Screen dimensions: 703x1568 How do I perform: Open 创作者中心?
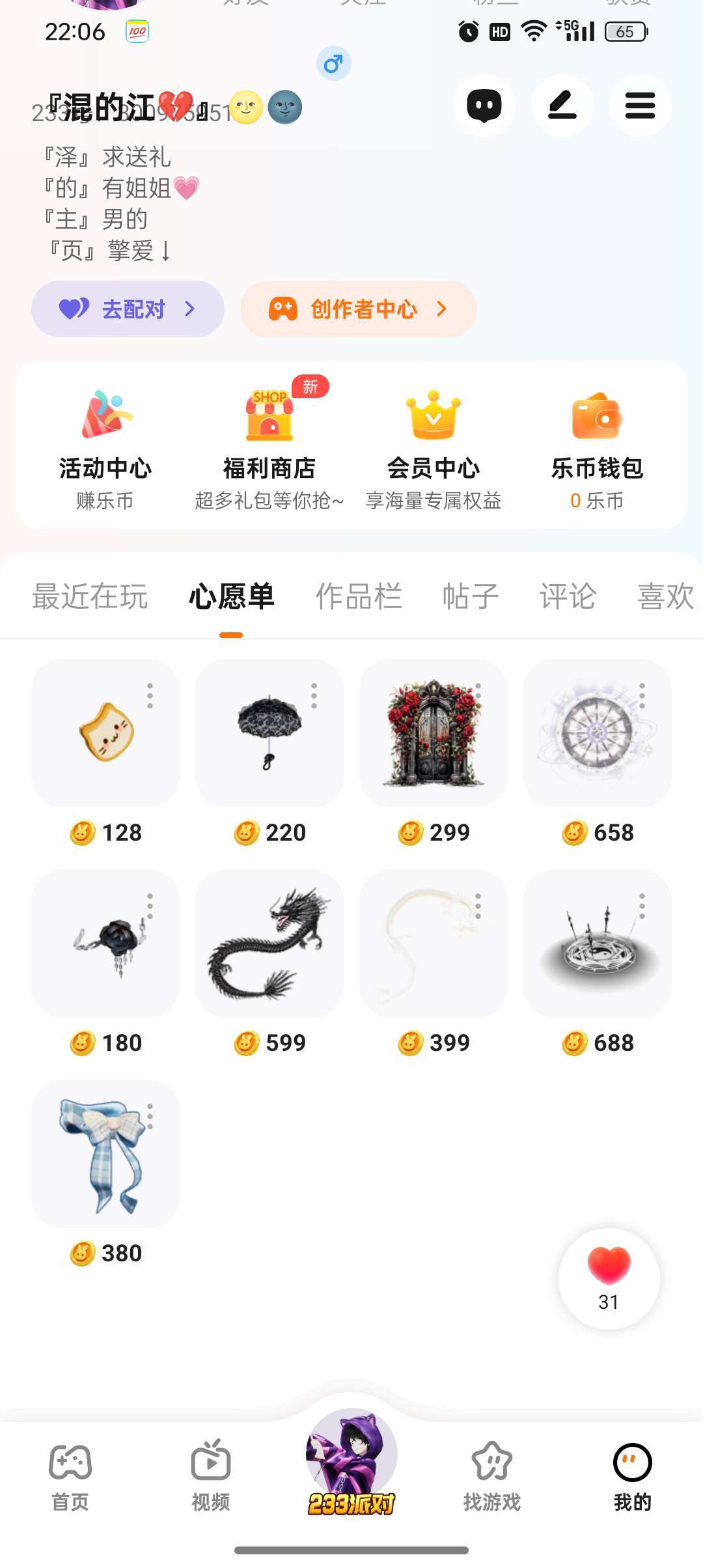pos(358,309)
